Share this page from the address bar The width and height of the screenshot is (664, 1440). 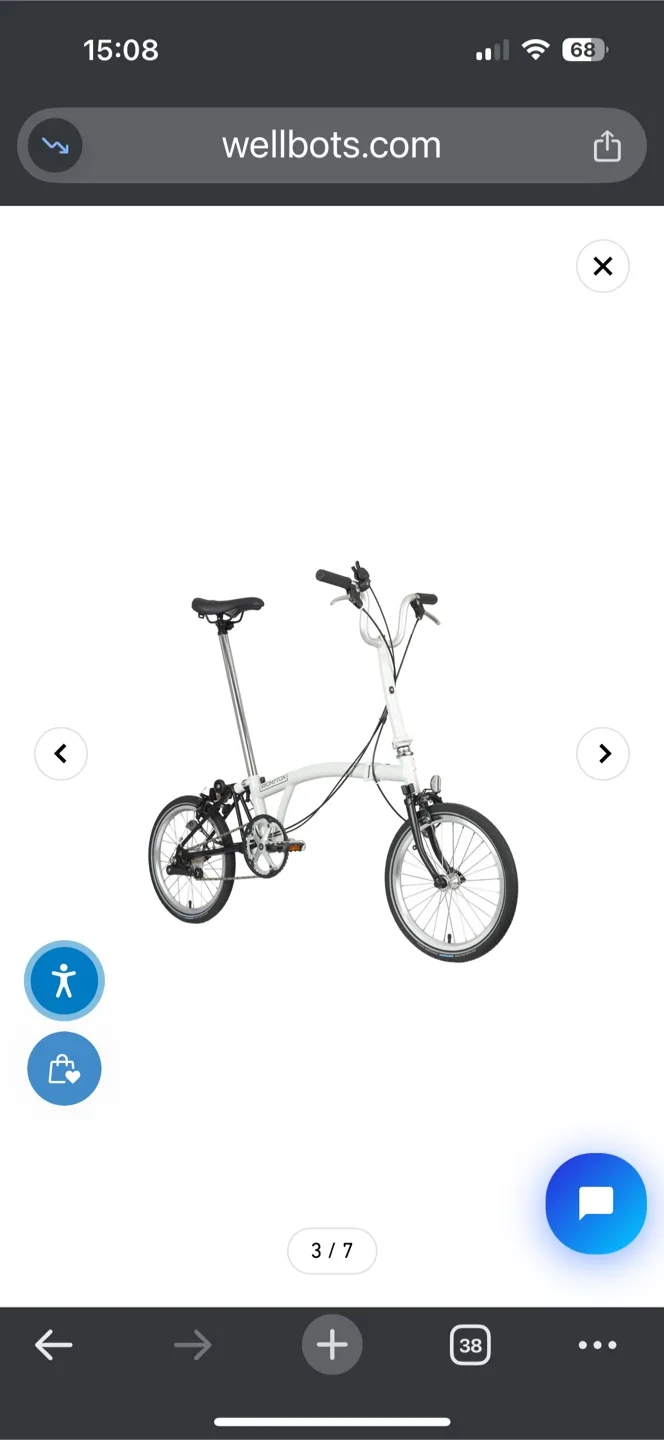coord(607,147)
